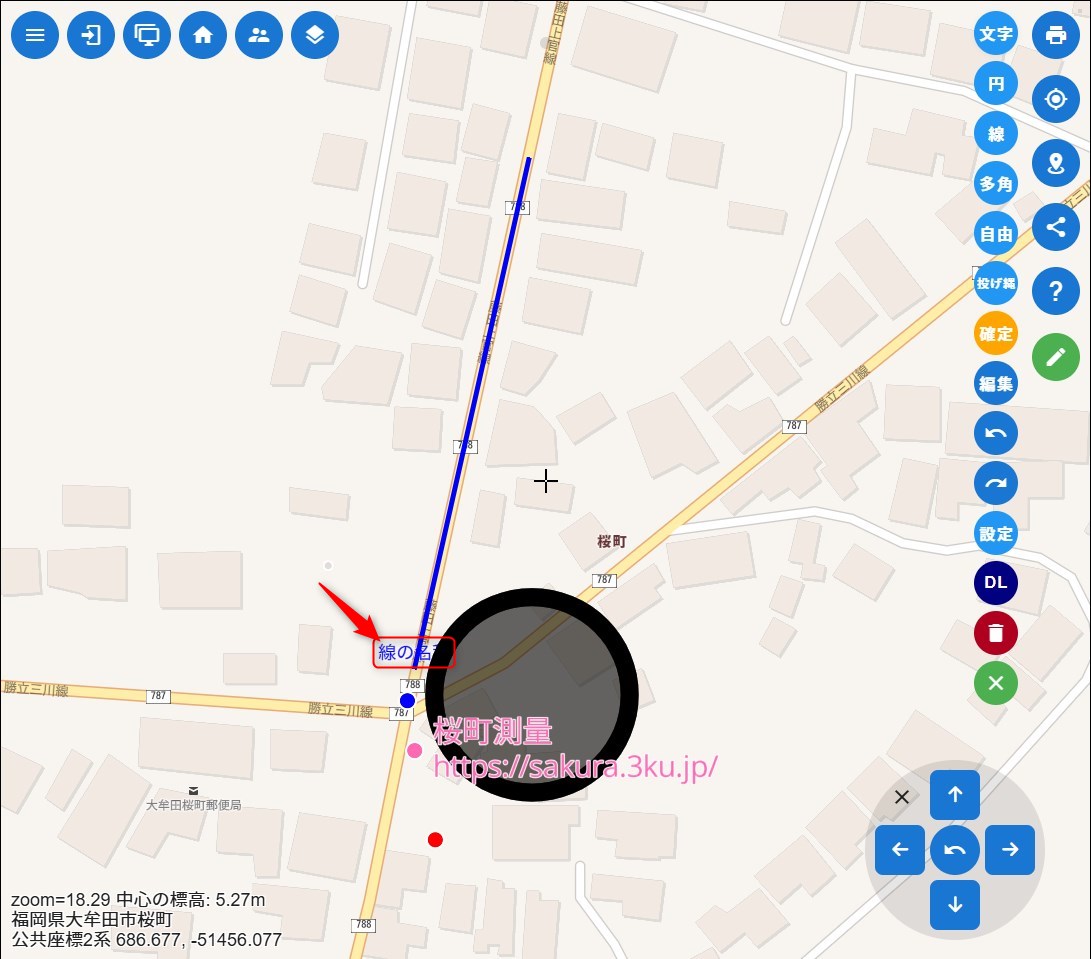Choose the 多角 polygon tool
The image size is (1091, 959).
coord(996,184)
